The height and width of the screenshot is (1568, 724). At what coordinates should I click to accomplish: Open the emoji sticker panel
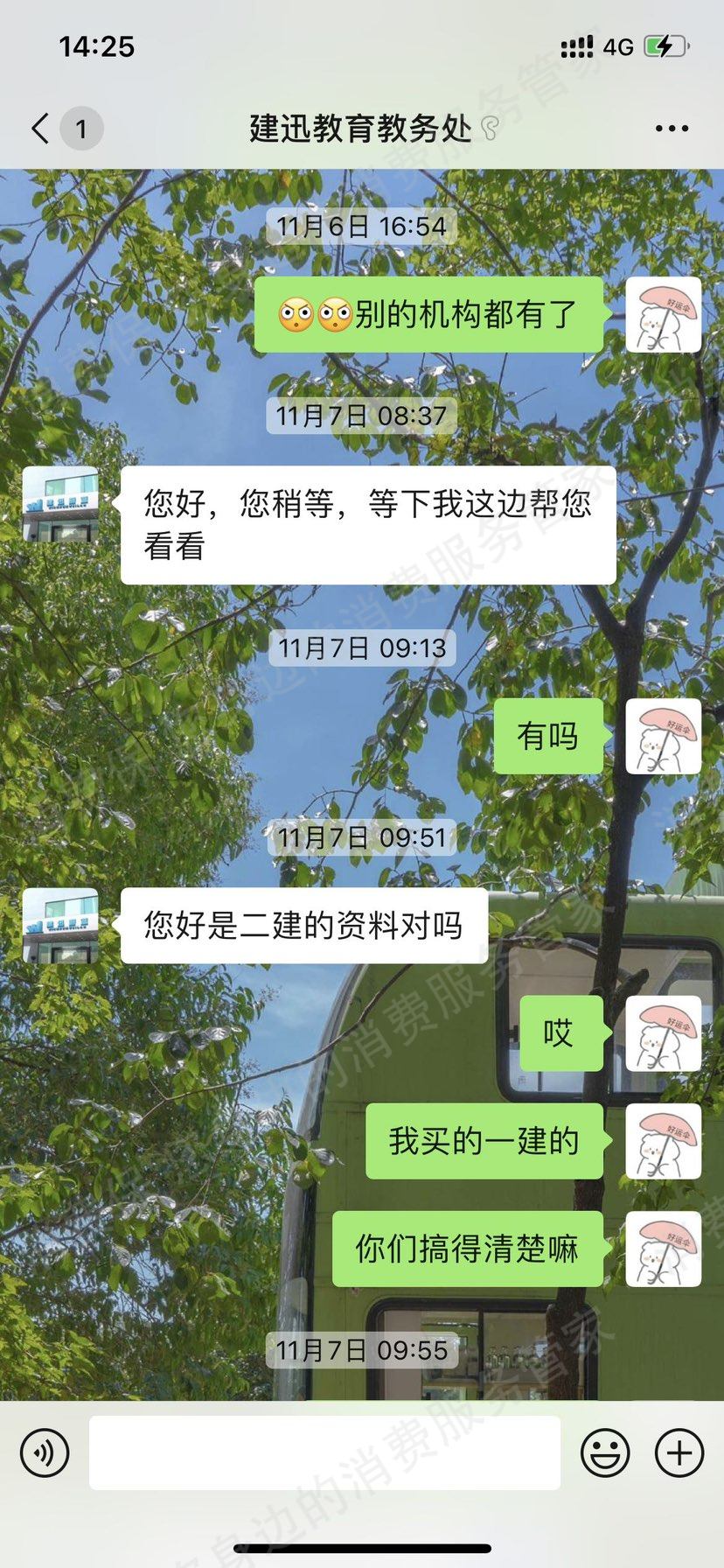coord(605,1452)
